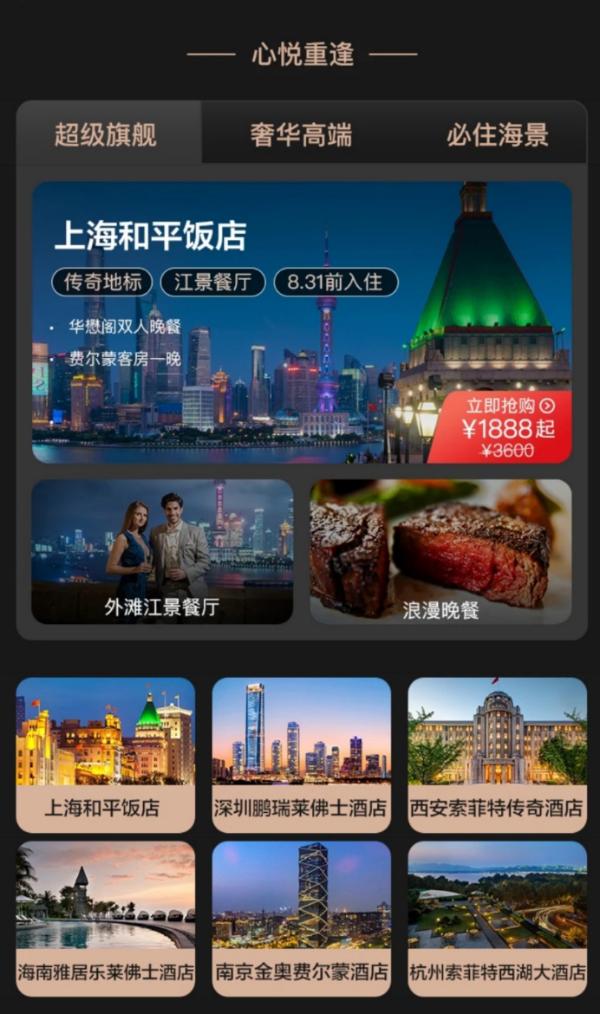The image size is (600, 1014).
Task: Select the 上海和平饭店 hotel card
Action: point(105,755)
